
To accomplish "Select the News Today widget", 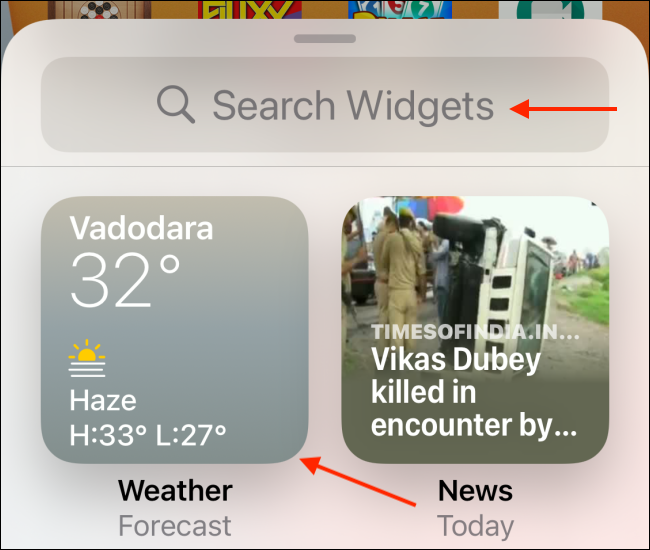I will coord(475,330).
